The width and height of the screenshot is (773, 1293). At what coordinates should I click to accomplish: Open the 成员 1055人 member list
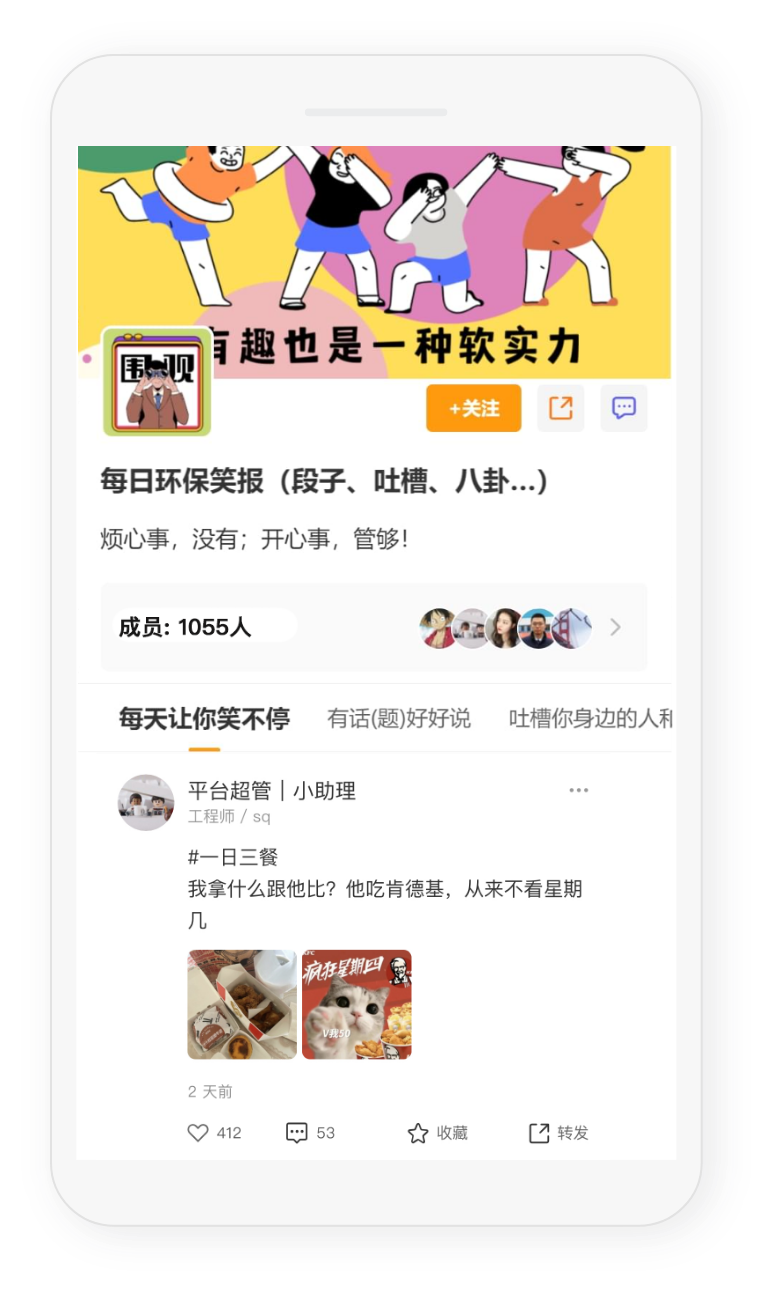point(374,628)
